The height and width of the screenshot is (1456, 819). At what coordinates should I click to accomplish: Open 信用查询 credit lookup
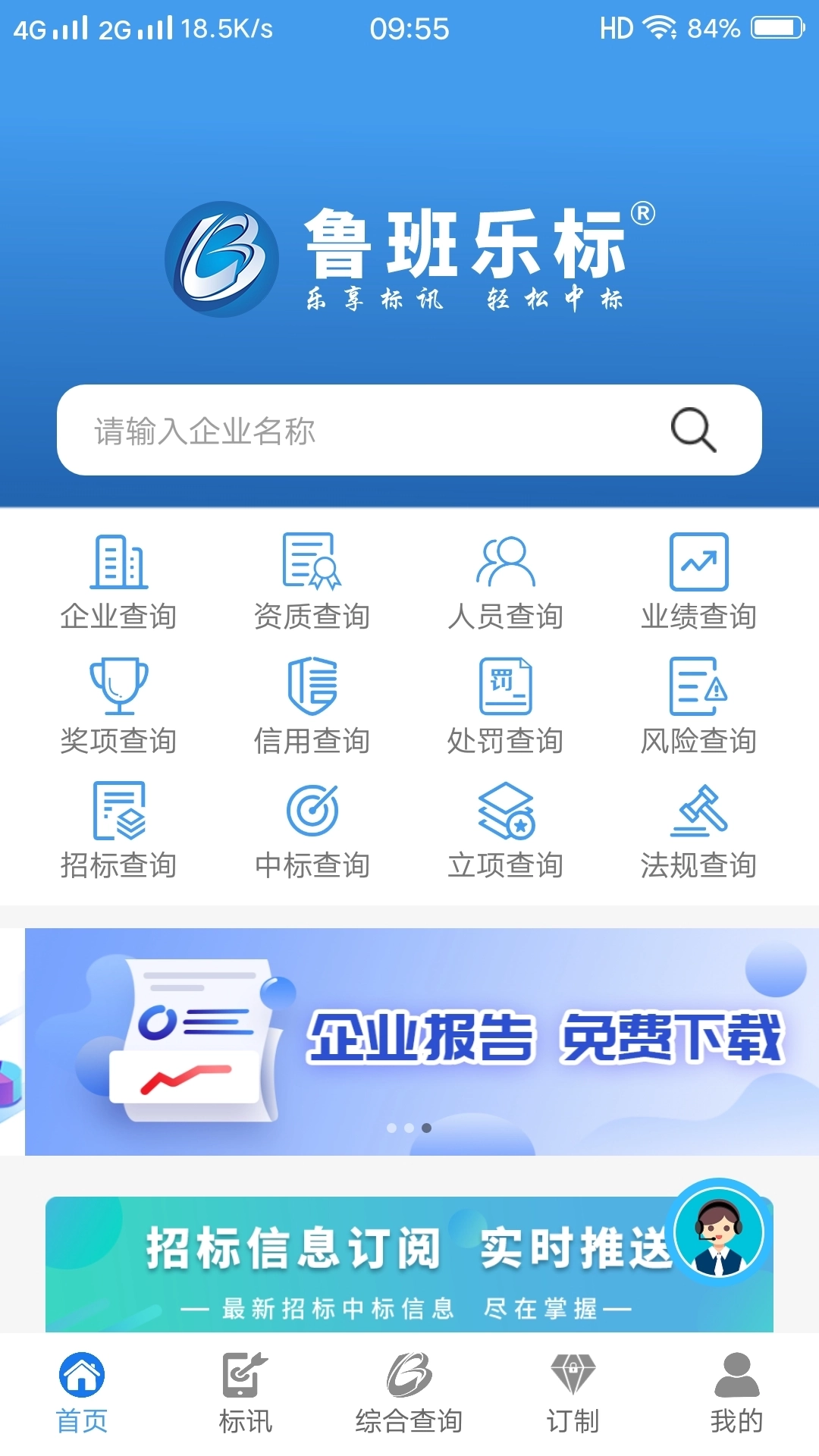pyautogui.click(x=312, y=707)
